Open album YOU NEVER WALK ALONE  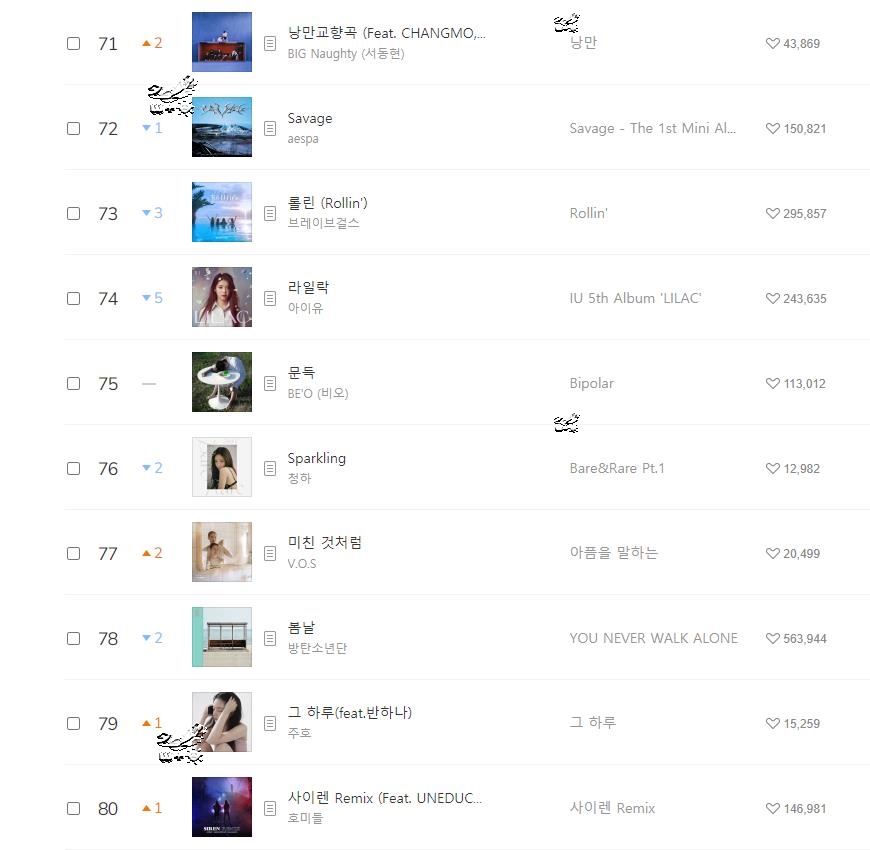(x=653, y=638)
